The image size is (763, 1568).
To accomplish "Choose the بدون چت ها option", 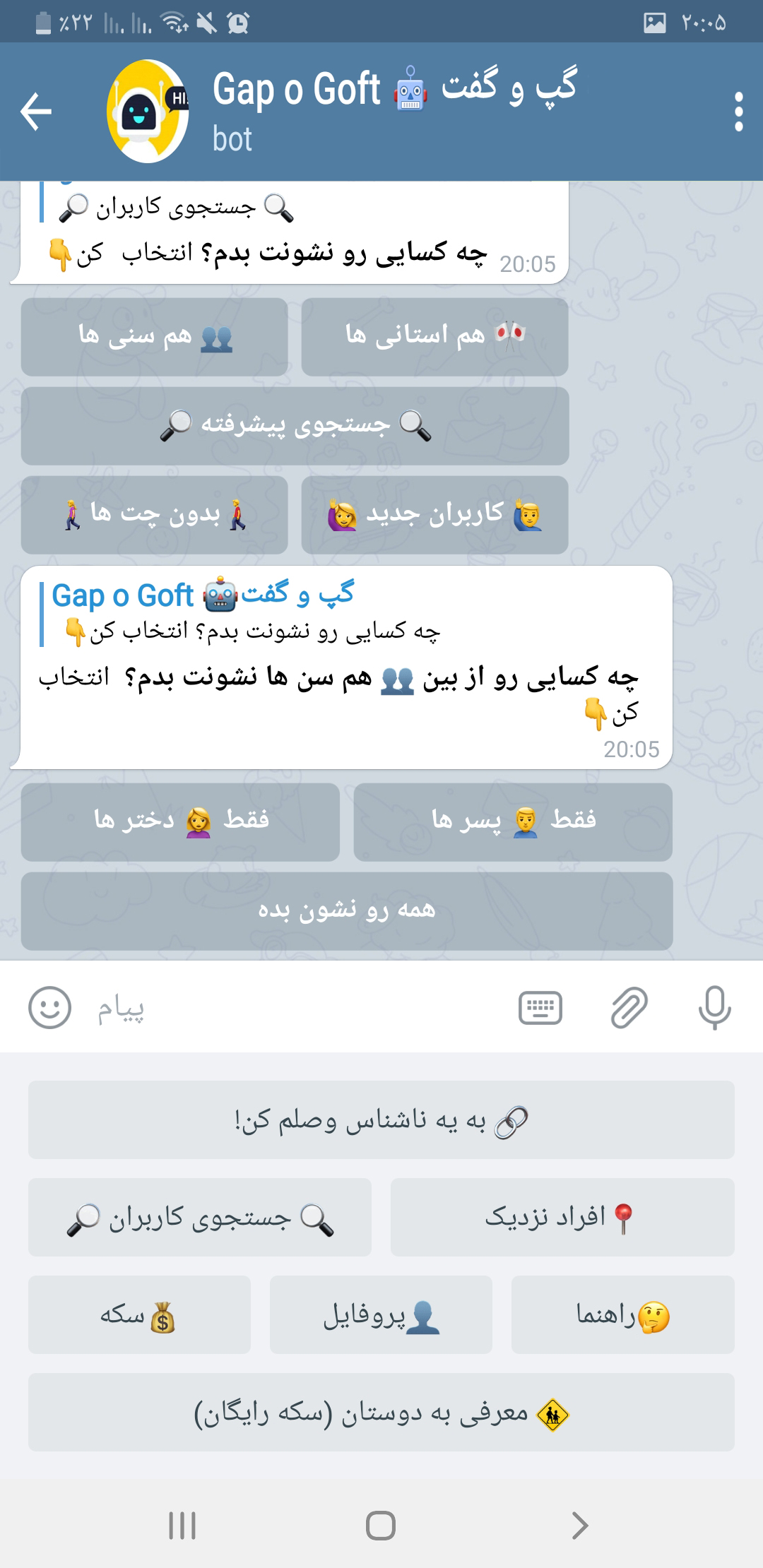I will pos(154,515).
